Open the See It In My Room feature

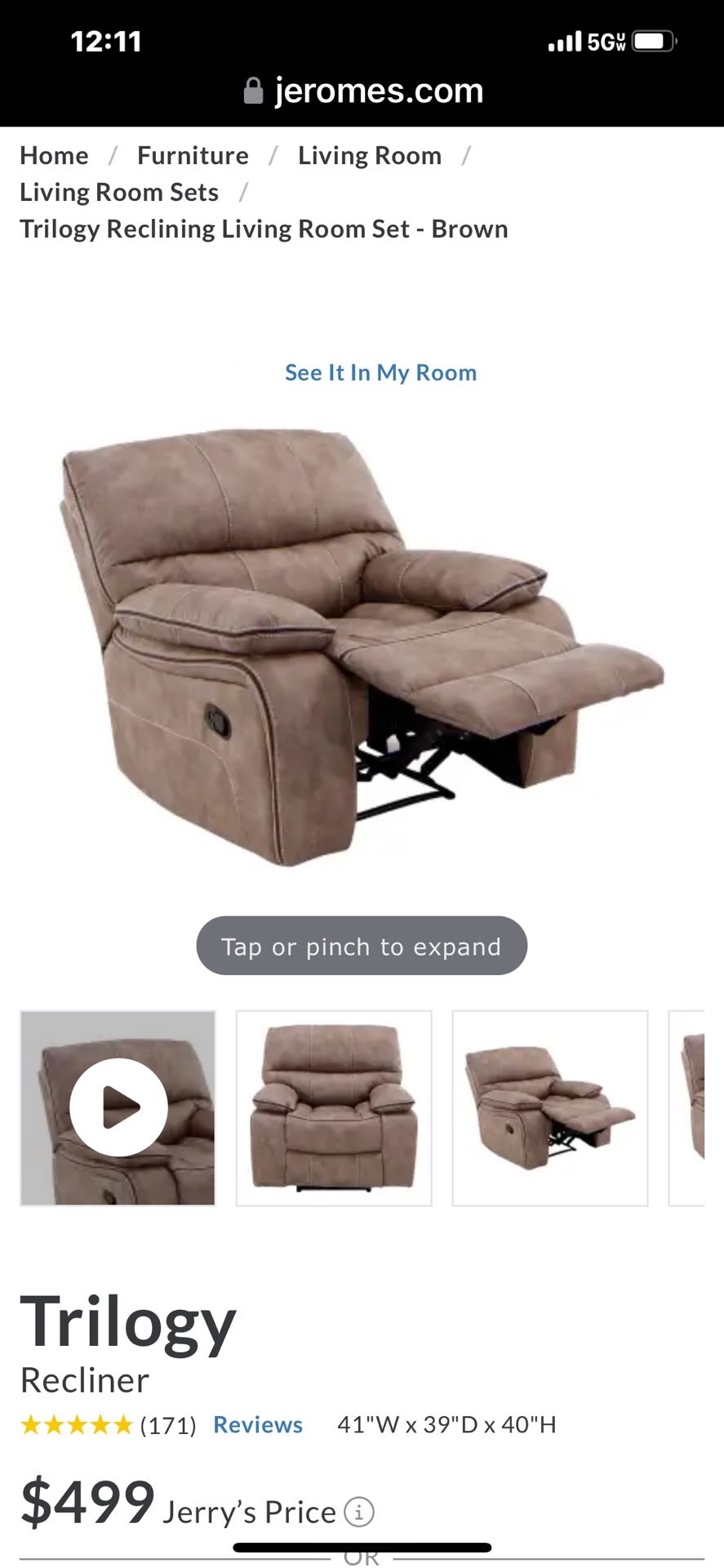tap(380, 372)
